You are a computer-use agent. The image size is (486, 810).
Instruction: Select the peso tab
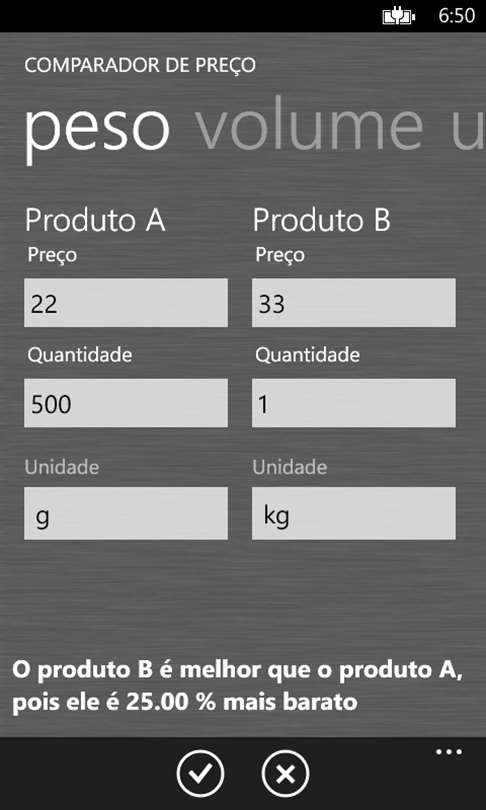coord(97,131)
